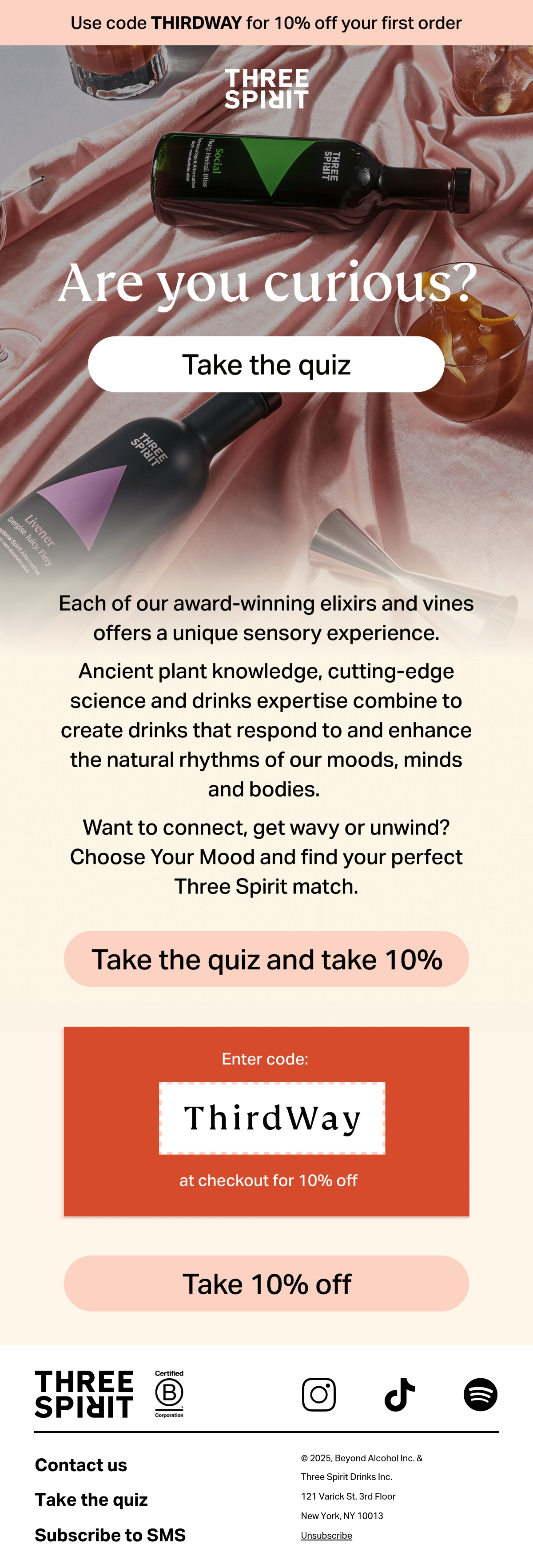Open Three Spirit's Spotify profile
The image size is (533, 1568).
[x=480, y=1394]
